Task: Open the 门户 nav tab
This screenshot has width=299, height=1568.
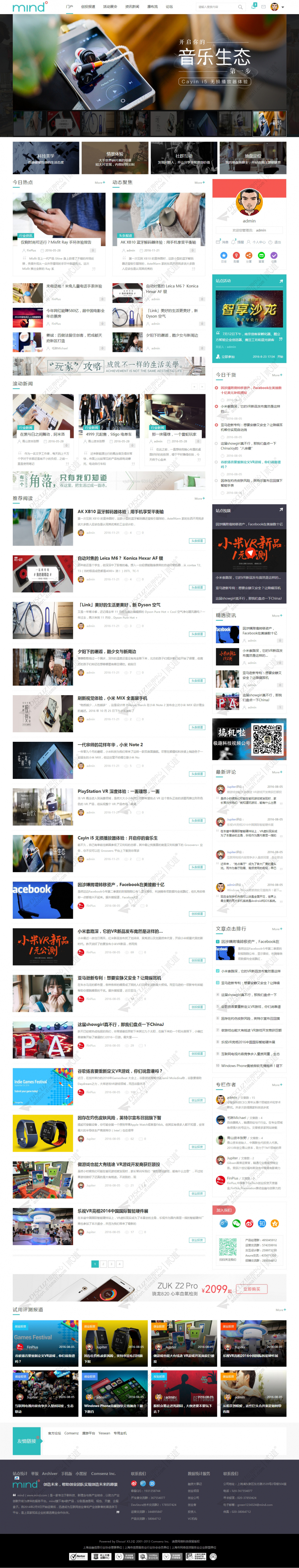Action: (x=69, y=7)
